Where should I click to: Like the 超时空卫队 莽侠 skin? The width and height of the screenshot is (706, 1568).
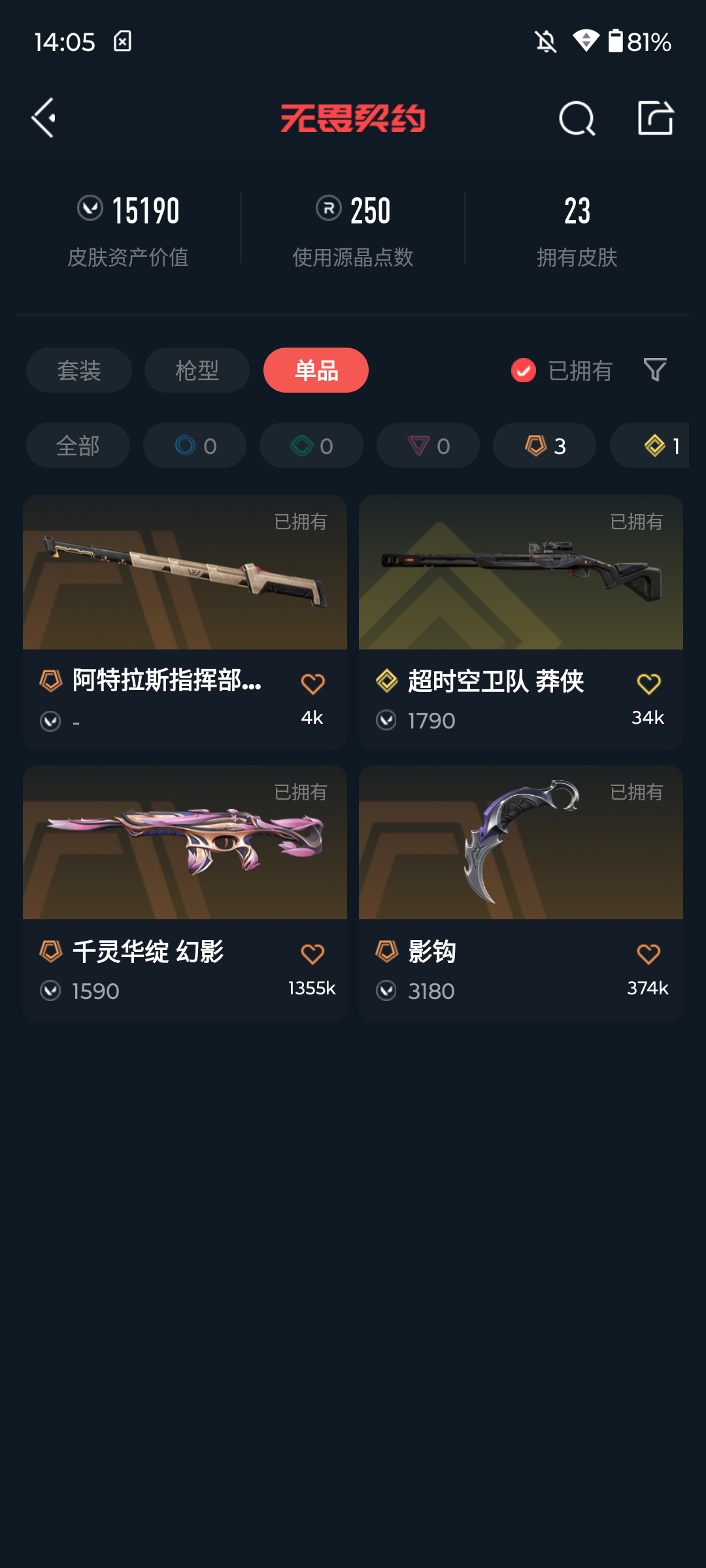pos(648,684)
